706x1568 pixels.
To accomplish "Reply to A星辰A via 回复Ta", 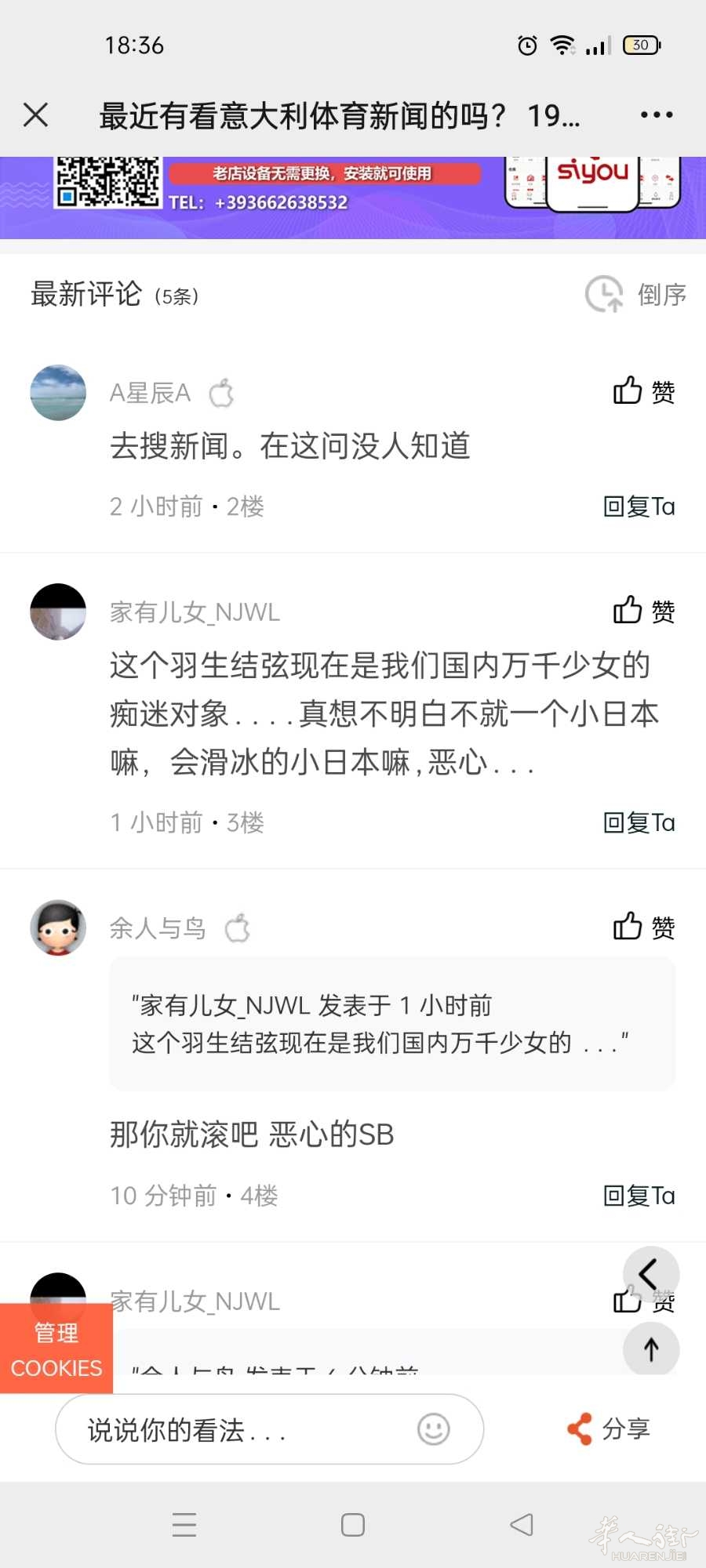I will (x=638, y=506).
